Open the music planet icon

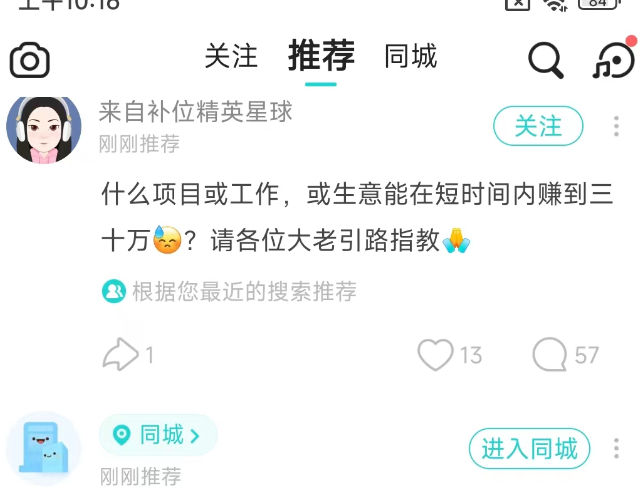point(612,60)
